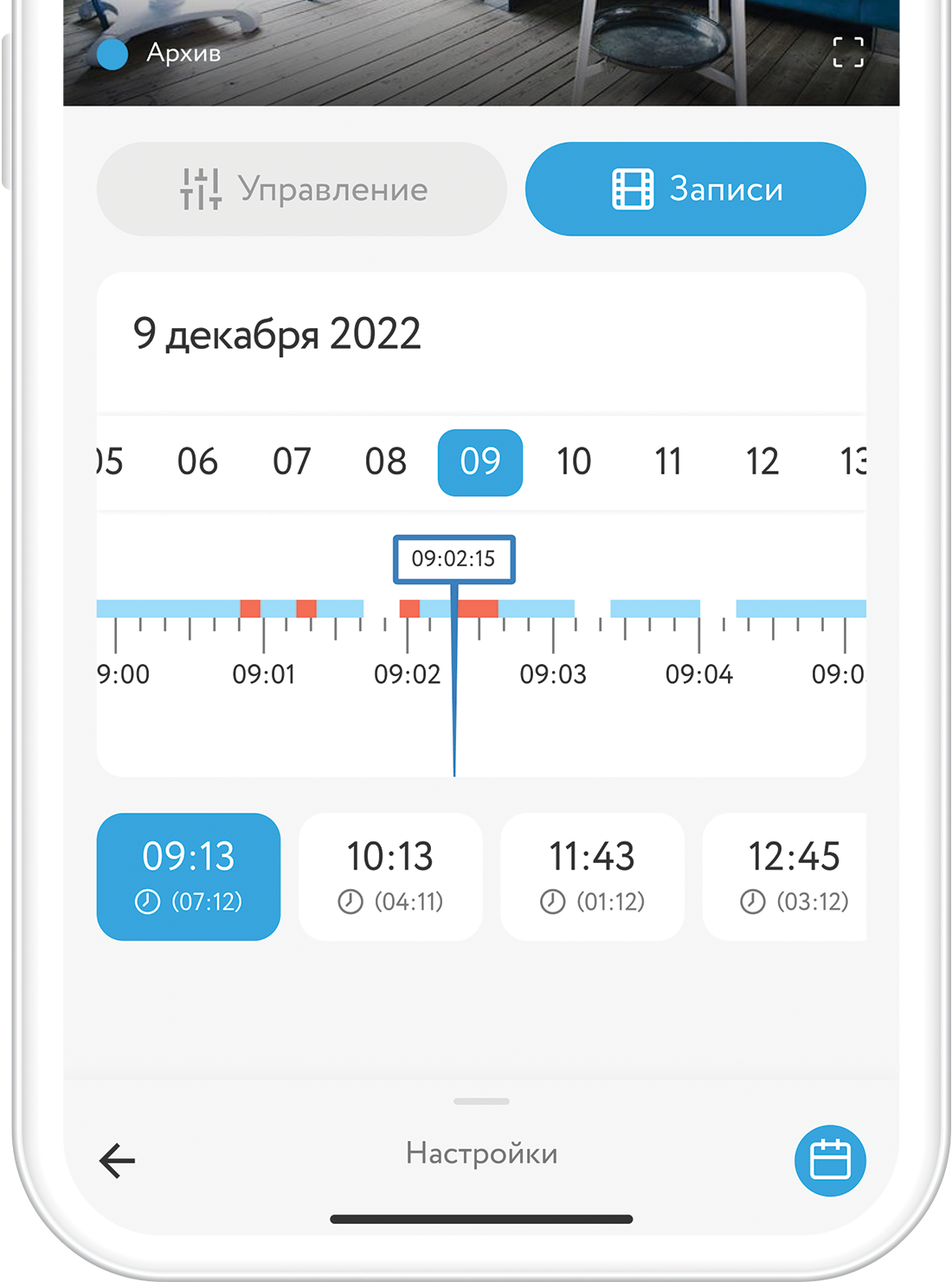Open the 11:43 recording
The height and width of the screenshot is (1282, 952).
pos(592,876)
